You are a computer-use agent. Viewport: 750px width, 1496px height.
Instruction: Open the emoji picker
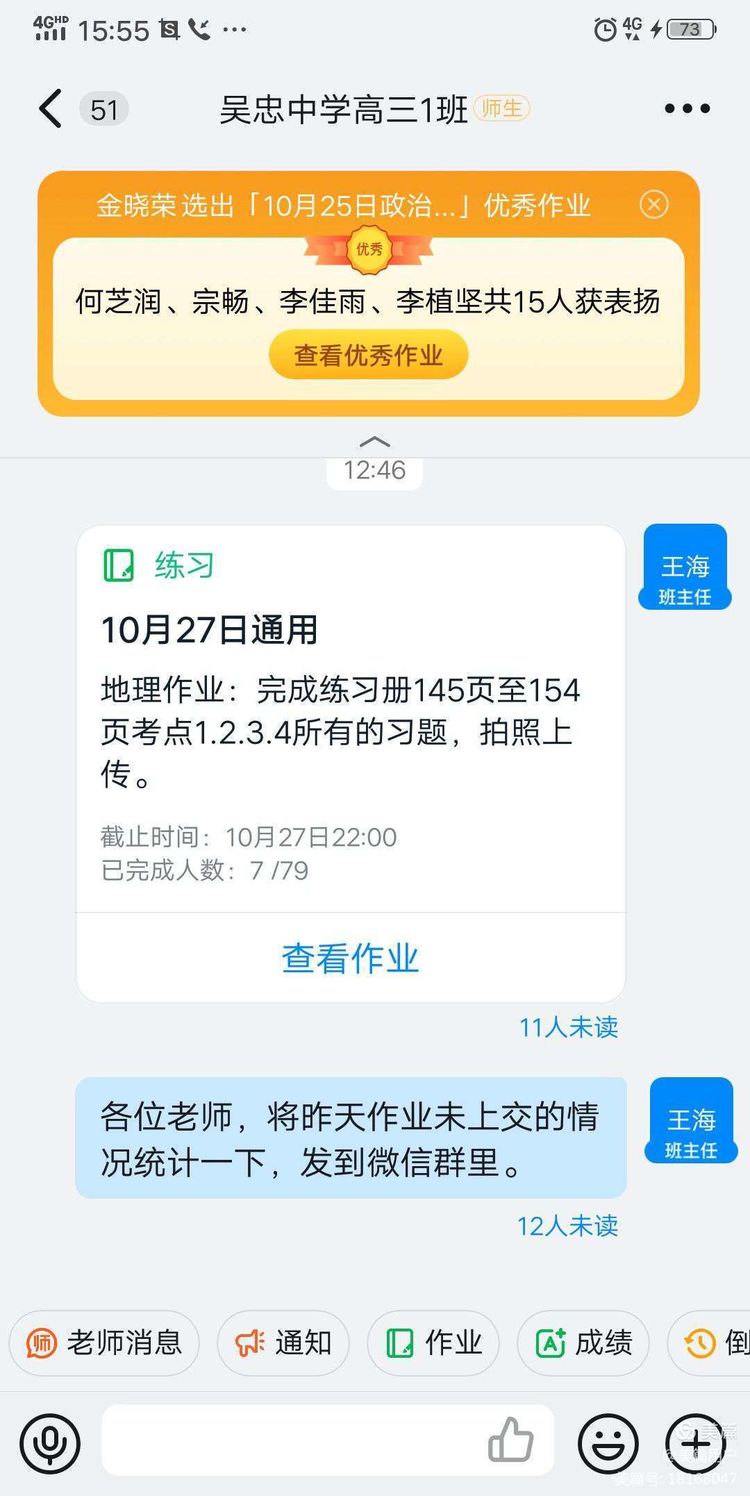[x=608, y=1442]
